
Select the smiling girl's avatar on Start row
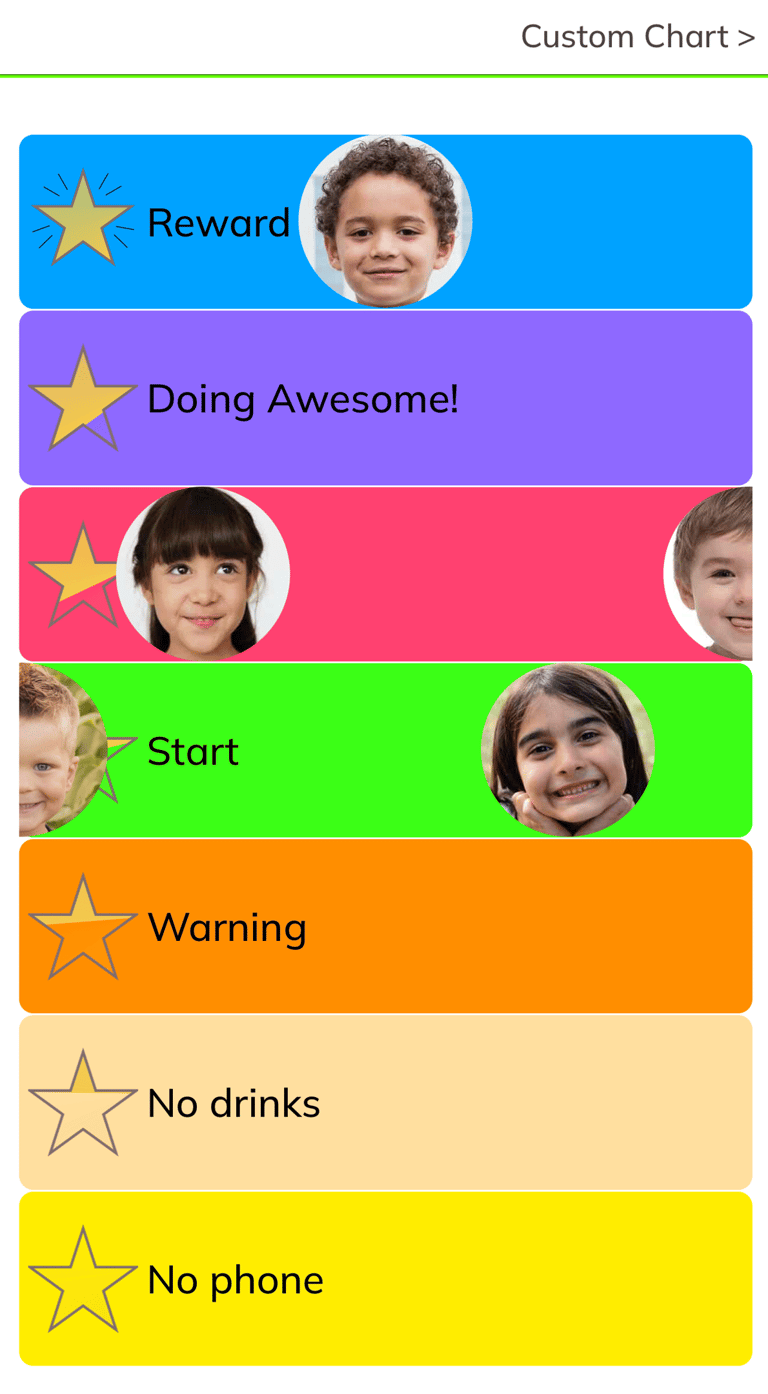coord(568,750)
